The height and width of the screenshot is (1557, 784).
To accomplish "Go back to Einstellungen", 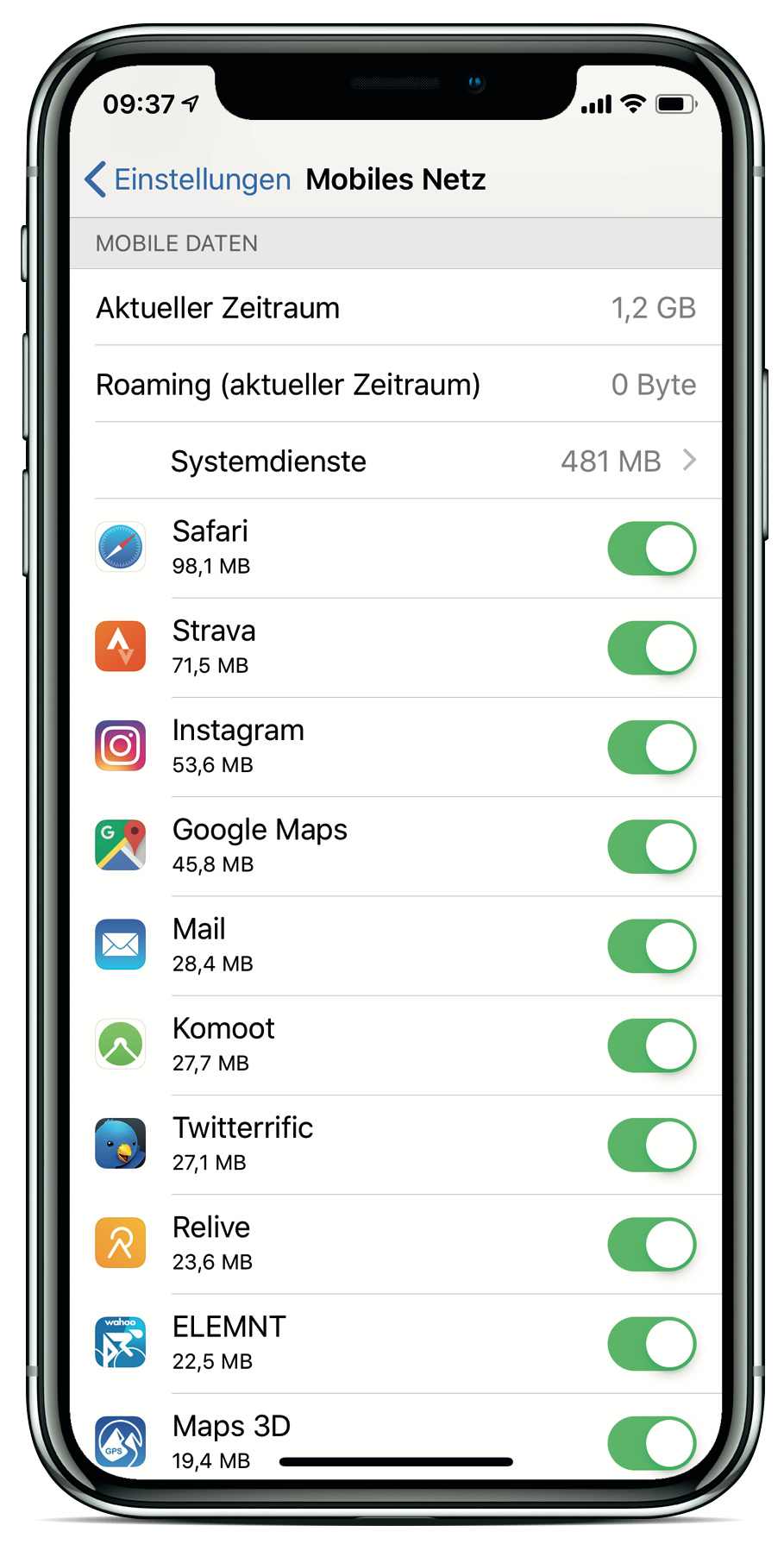I will 188,179.
